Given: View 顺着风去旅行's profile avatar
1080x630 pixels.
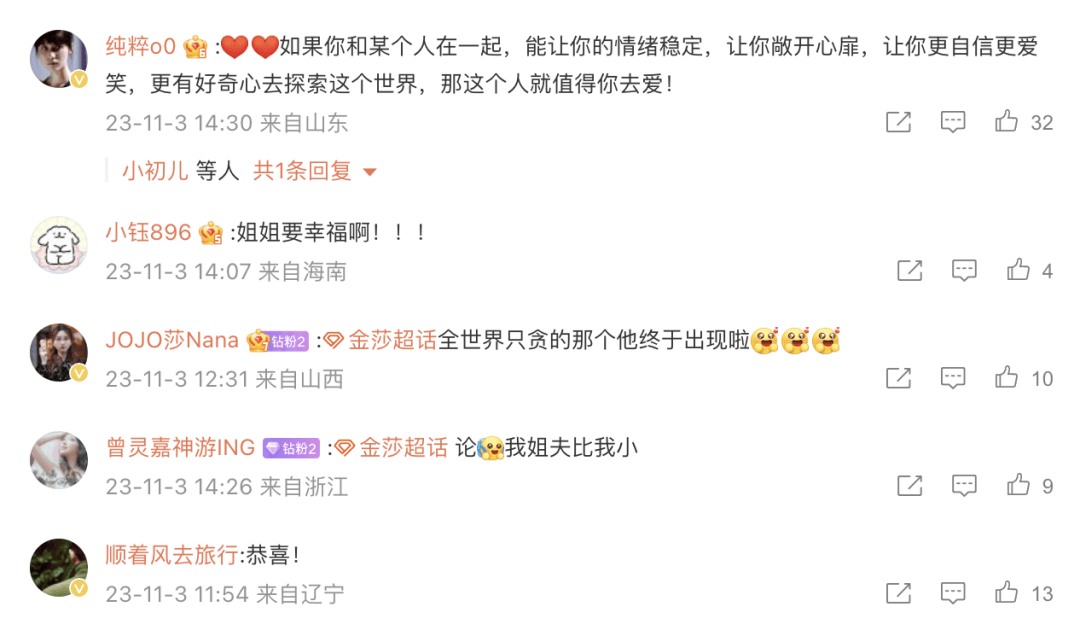Looking at the screenshot, I should click(x=58, y=567).
